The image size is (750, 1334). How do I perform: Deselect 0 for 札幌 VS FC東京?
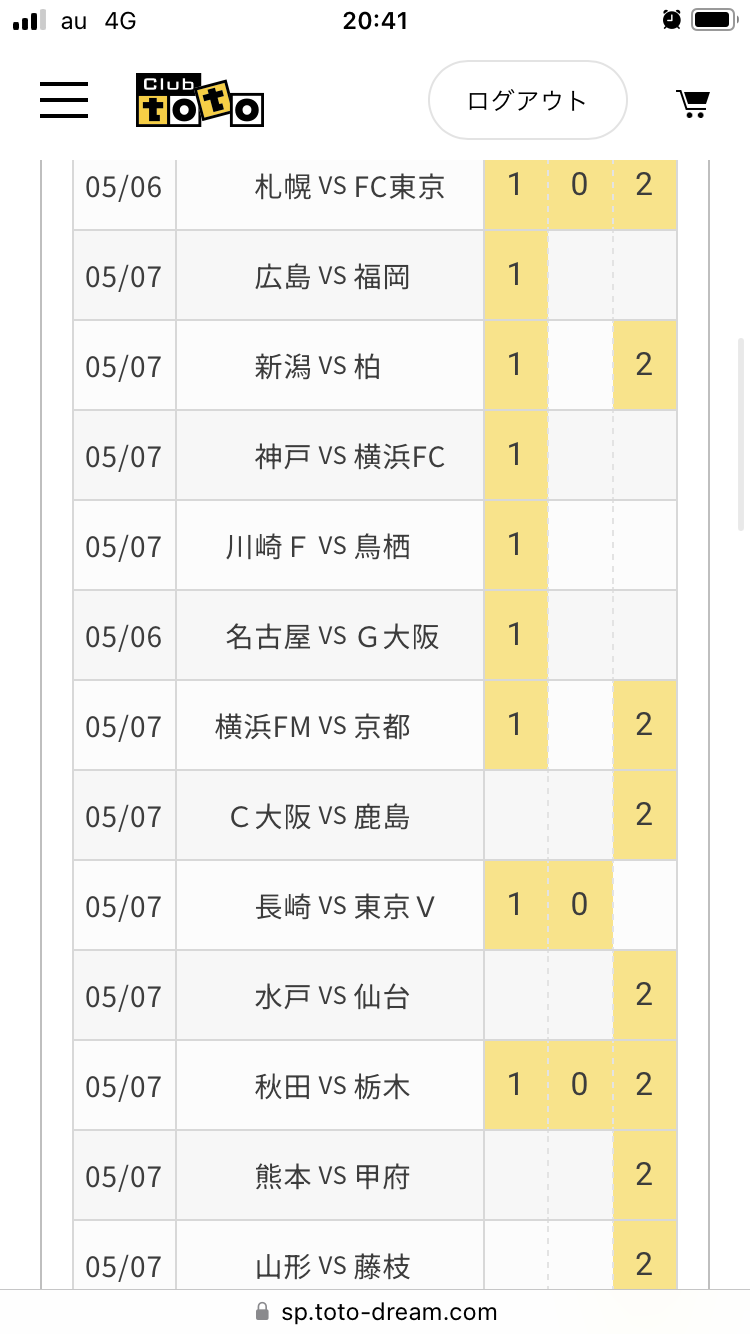pyautogui.click(x=580, y=186)
